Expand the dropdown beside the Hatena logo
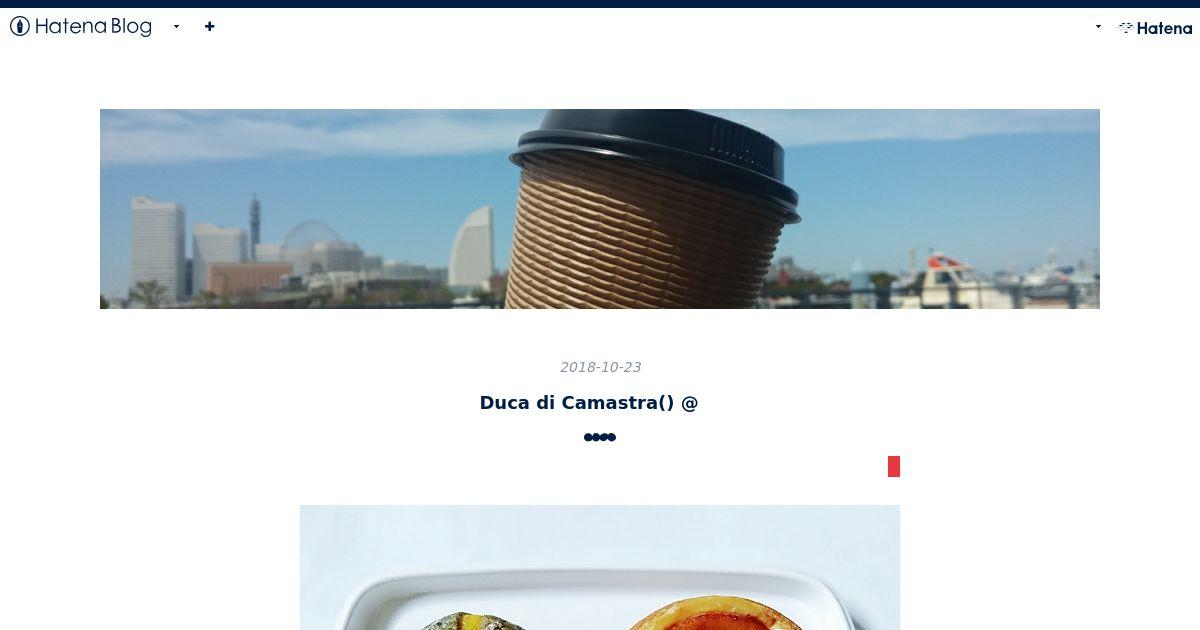 click(x=1098, y=27)
